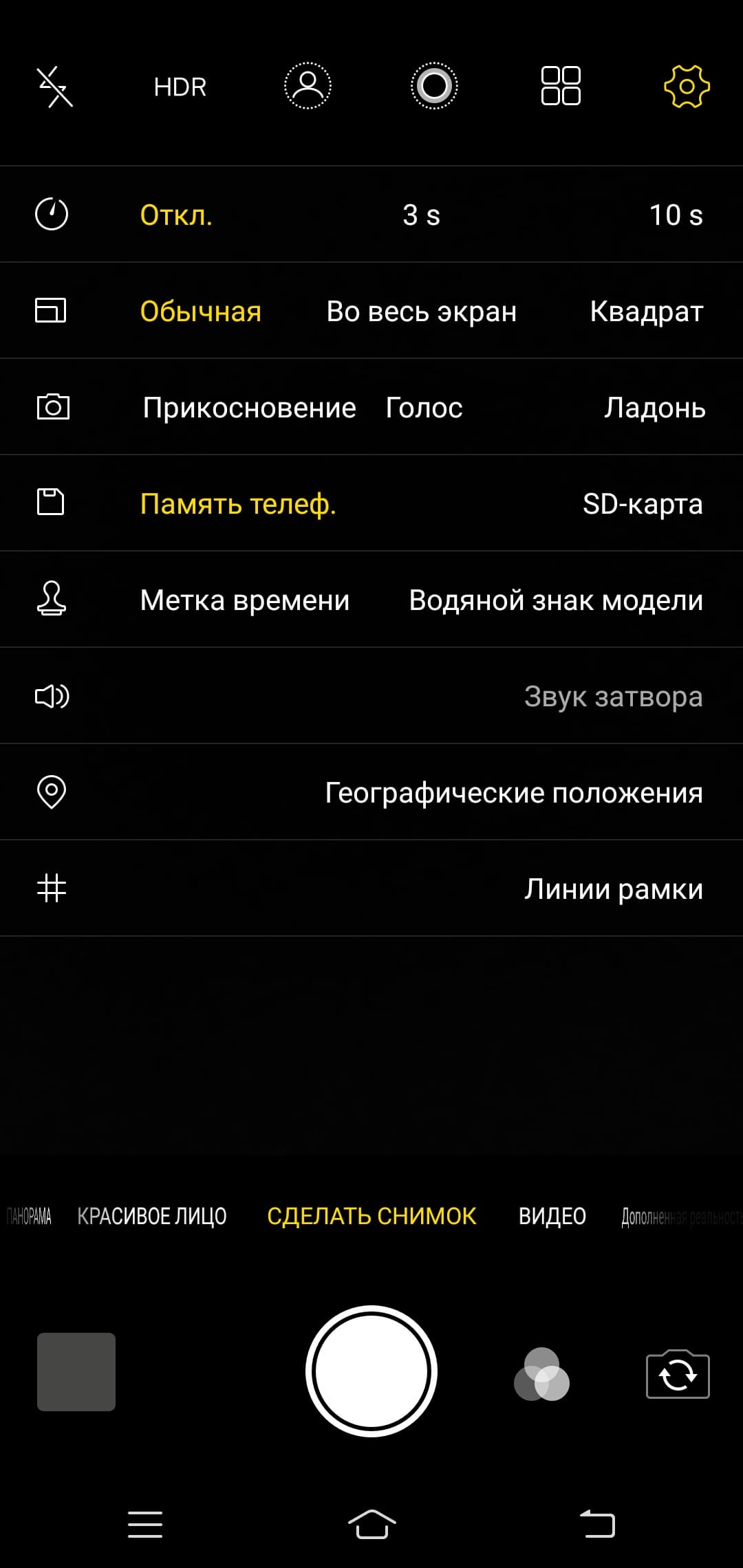Open the color filters icon
The width and height of the screenshot is (743, 1568).
[x=541, y=1374]
